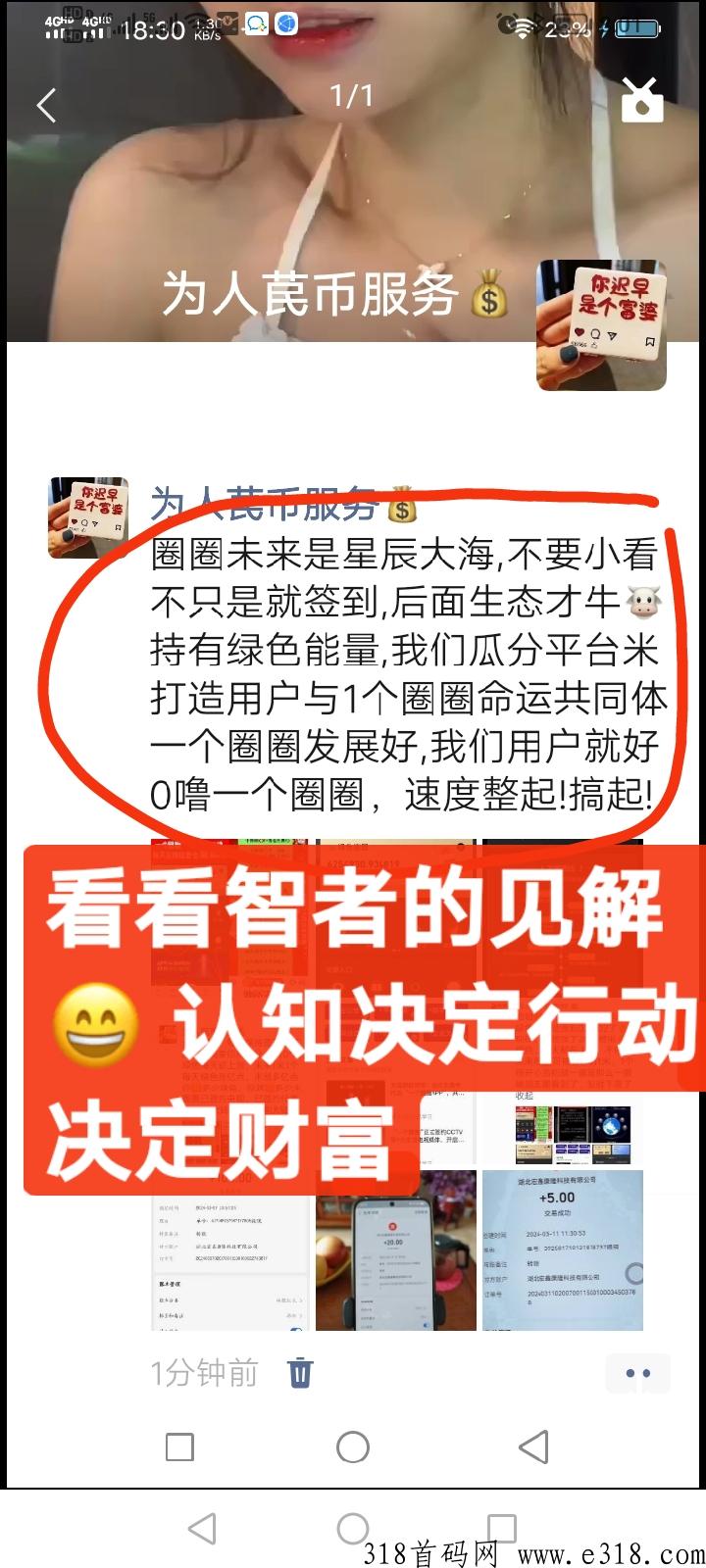View the +5.00 transaction receipt image
Screen dimensions: 706x1568
(563, 1250)
